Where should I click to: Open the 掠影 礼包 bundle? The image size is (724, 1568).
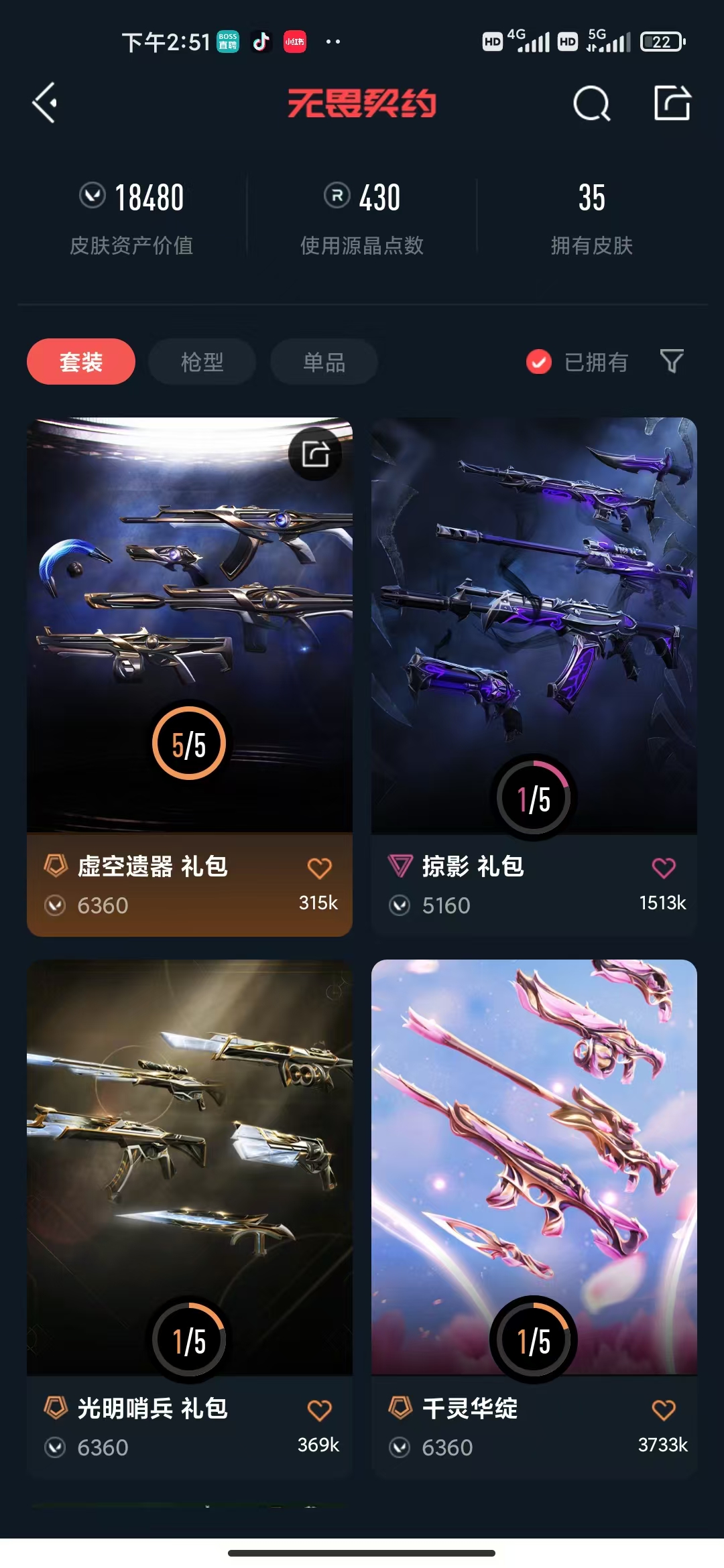534,677
